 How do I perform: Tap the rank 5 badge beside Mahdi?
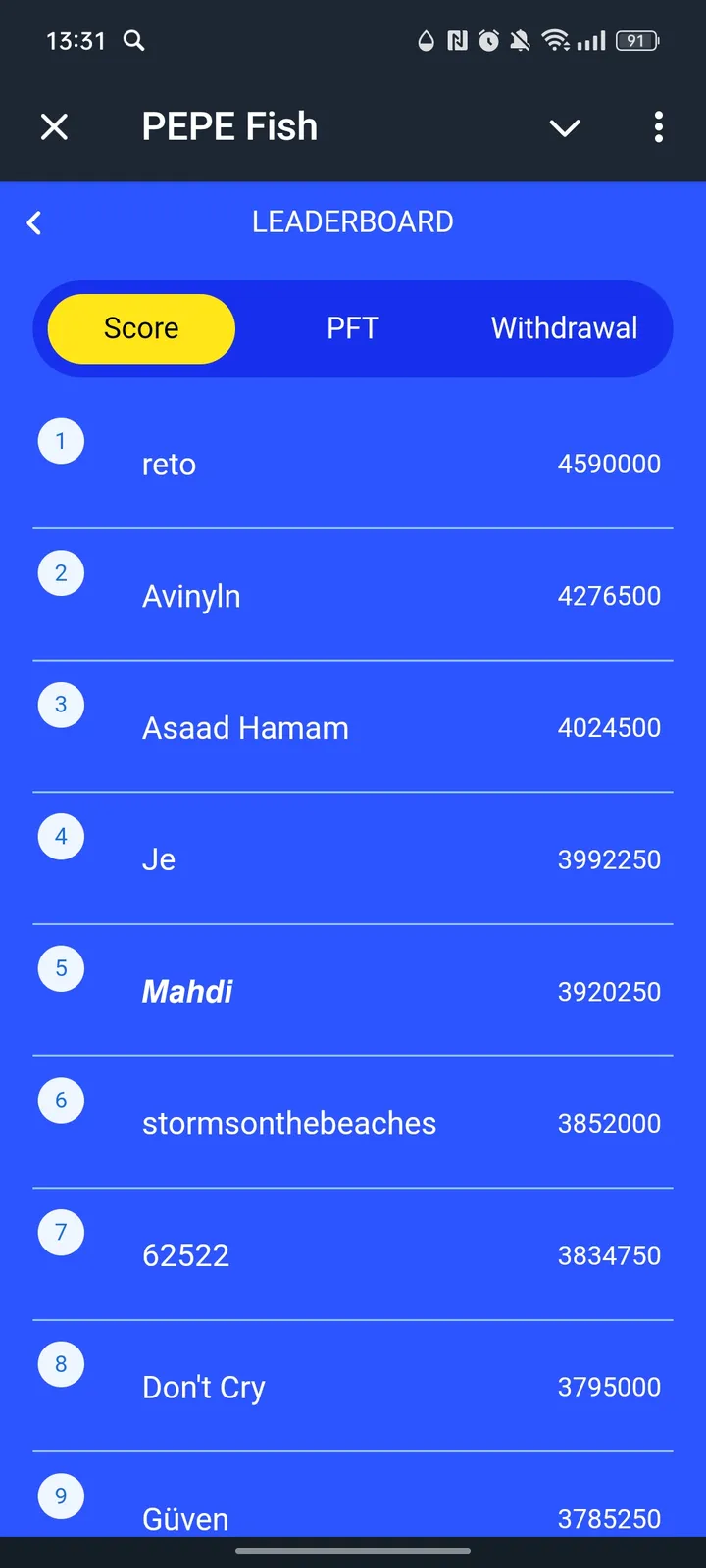pos(61,968)
